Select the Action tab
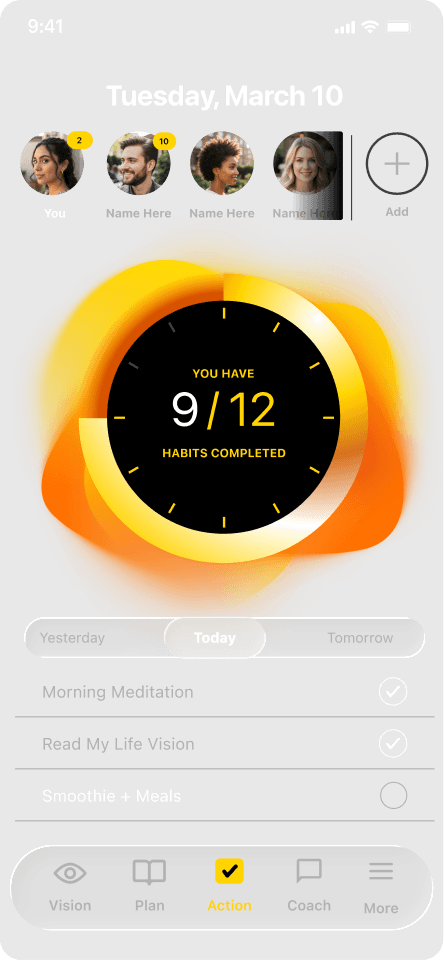The image size is (444, 960). 230,887
